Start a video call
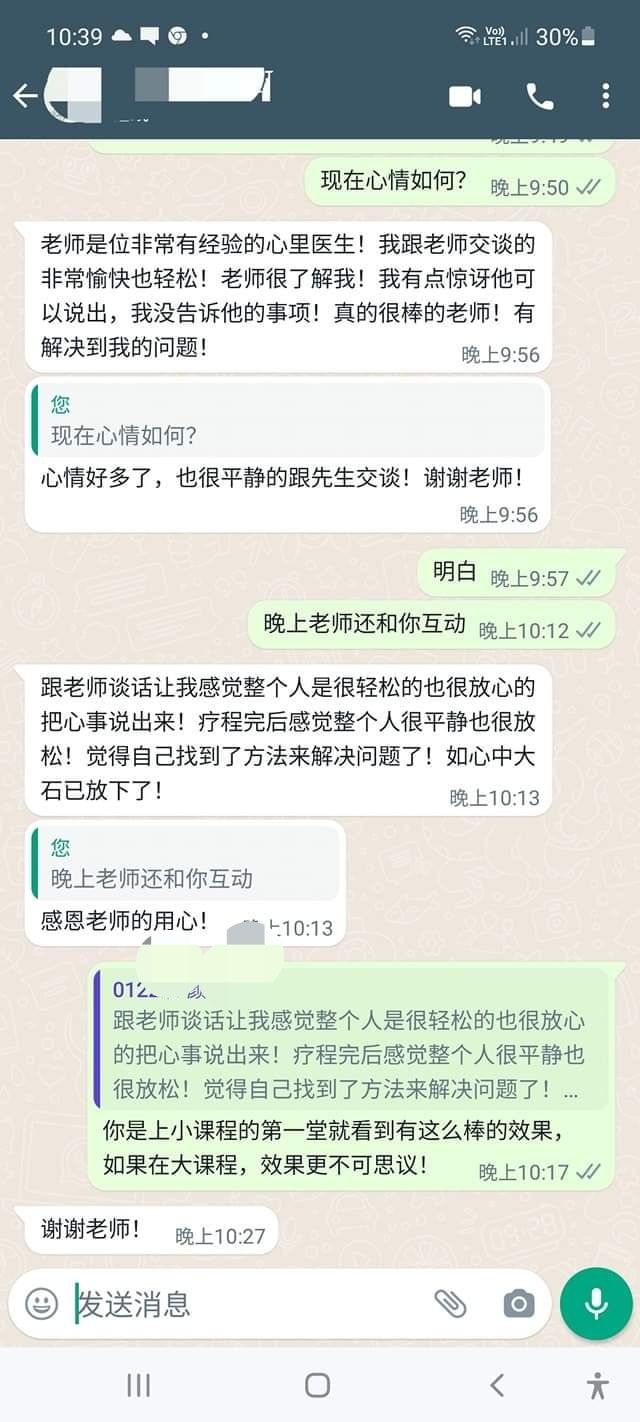Viewport: 640px width, 1422px height. pyautogui.click(x=465, y=96)
